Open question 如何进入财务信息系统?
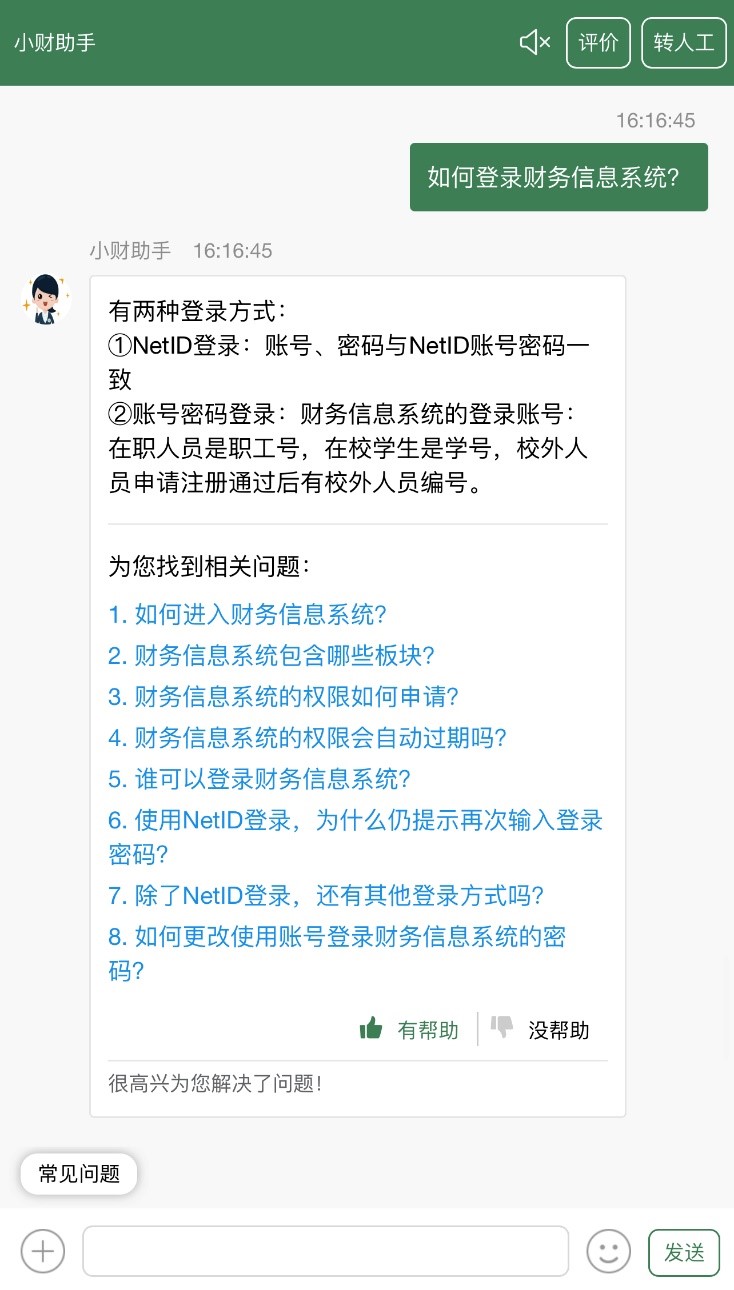Image resolution: width=734 pixels, height=1290 pixels. click(x=247, y=614)
